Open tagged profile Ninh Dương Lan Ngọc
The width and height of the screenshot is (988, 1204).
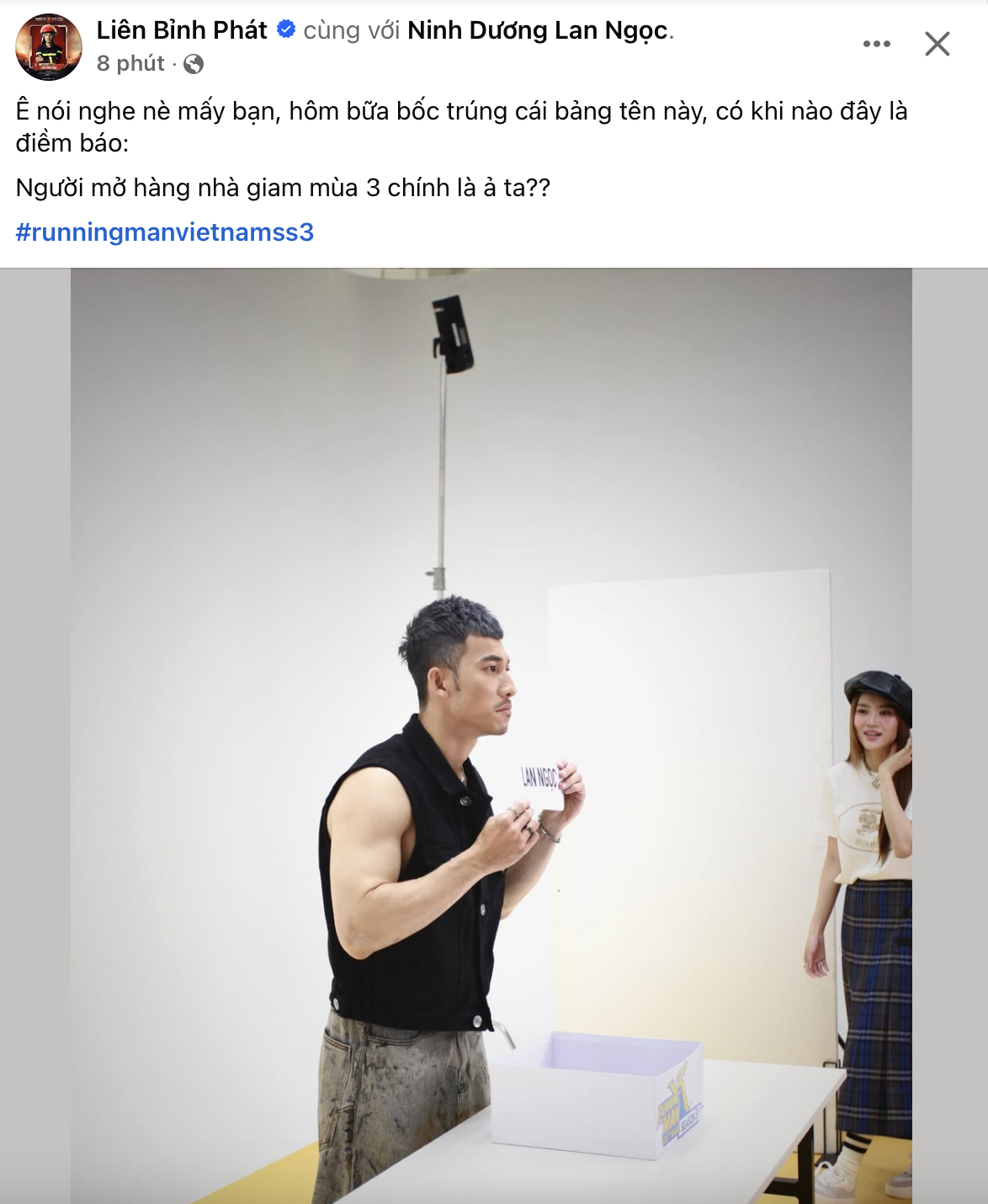538,30
